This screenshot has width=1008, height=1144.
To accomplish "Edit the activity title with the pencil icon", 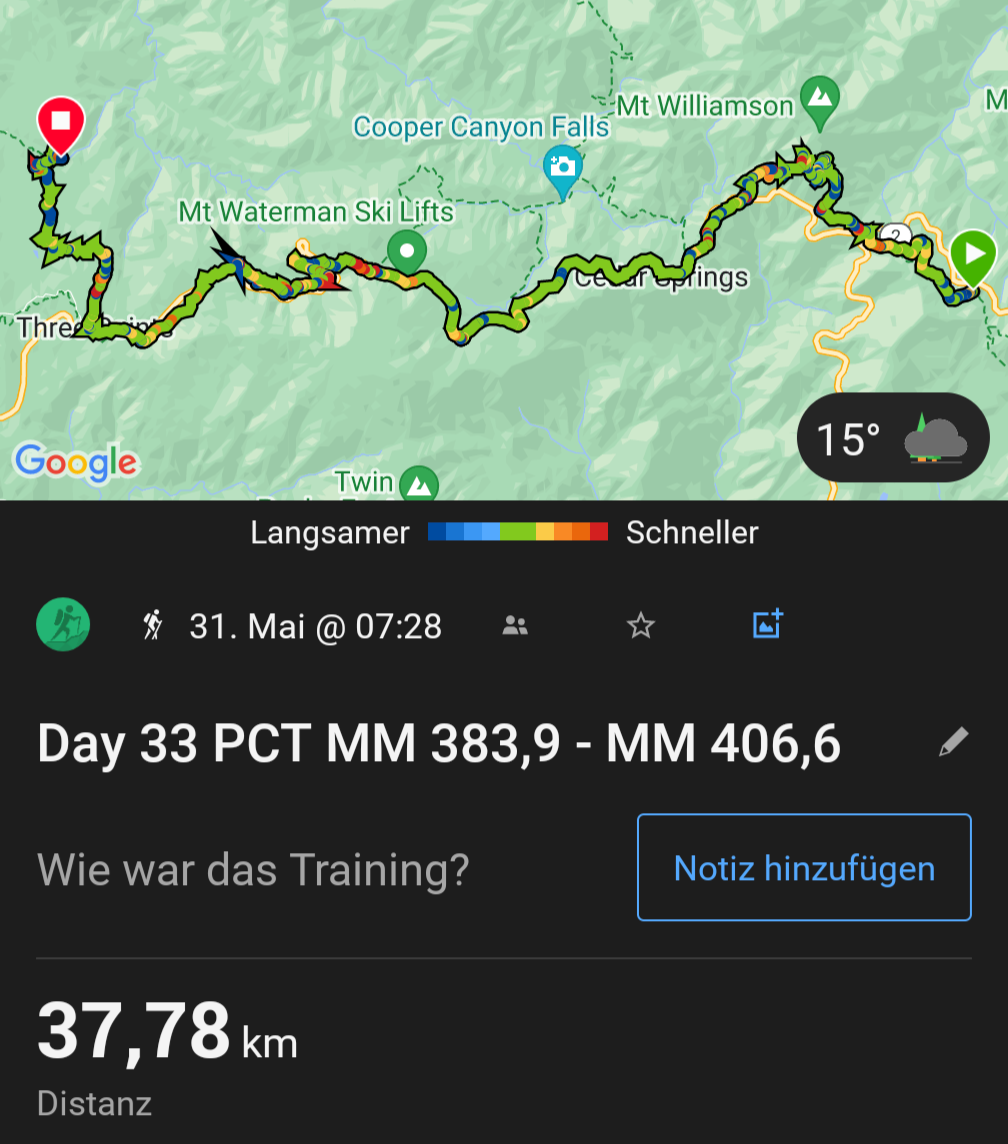I will (x=953, y=742).
